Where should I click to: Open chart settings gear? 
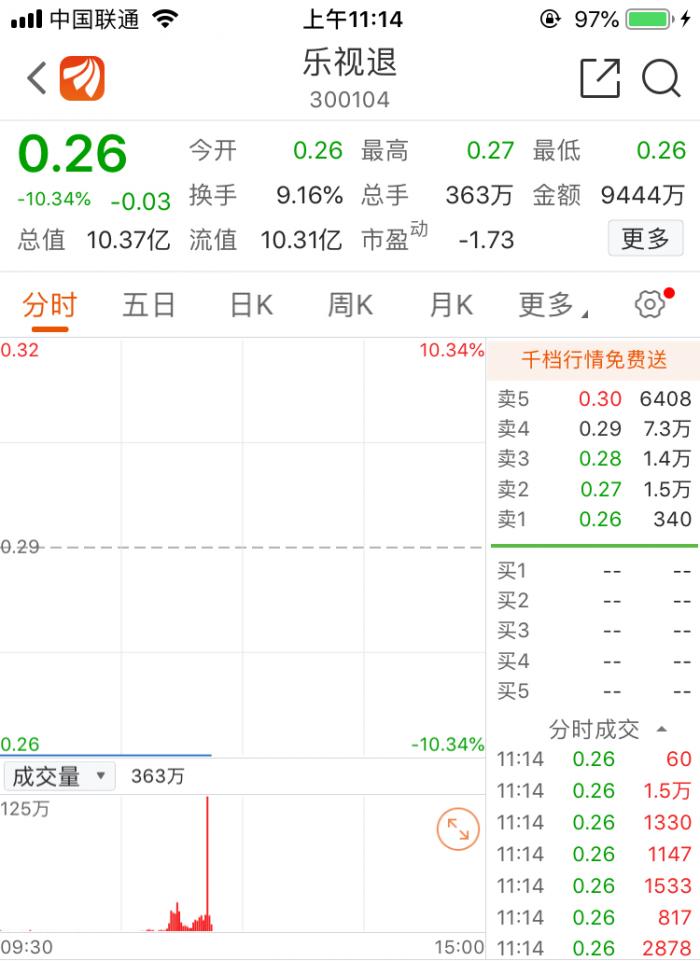[651, 304]
